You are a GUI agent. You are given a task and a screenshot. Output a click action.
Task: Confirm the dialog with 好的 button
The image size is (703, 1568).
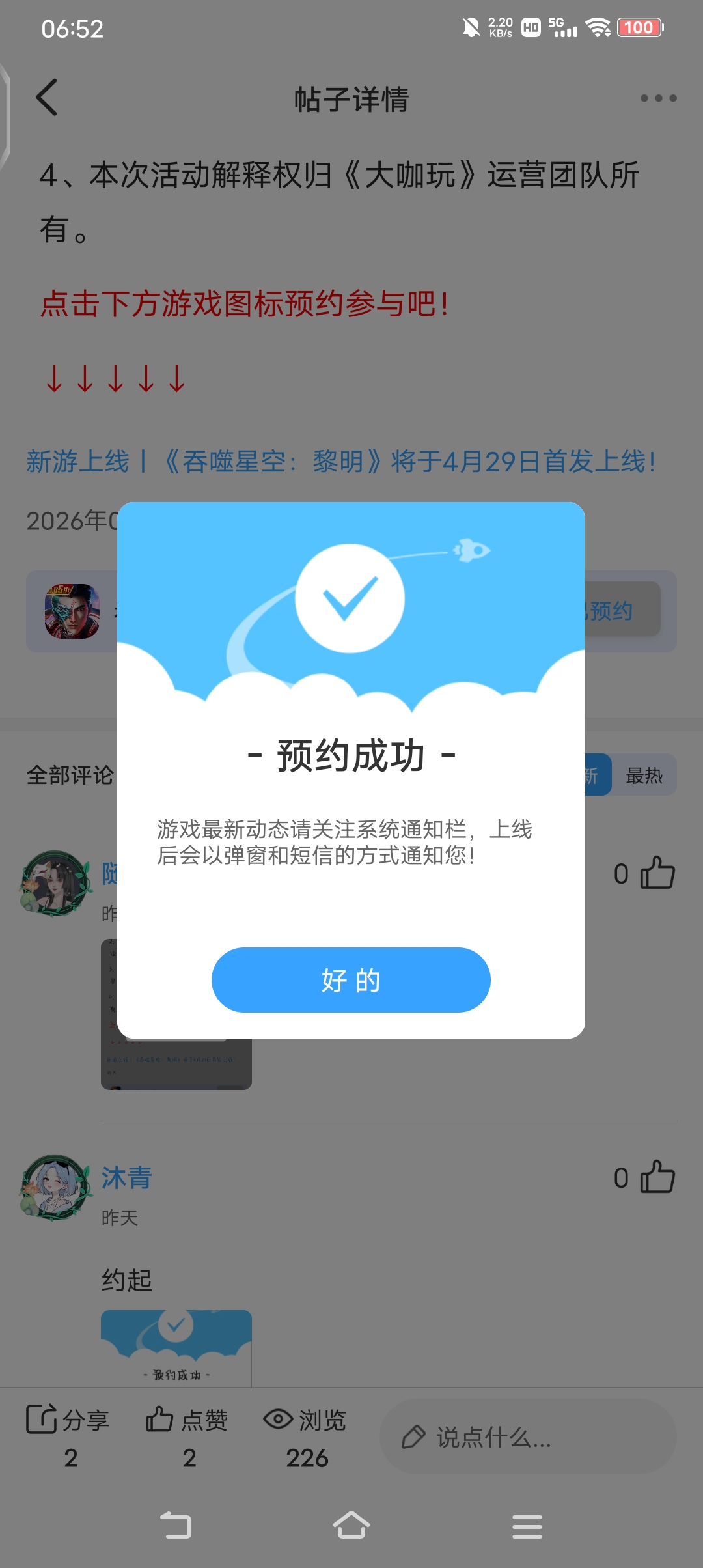[x=351, y=979]
